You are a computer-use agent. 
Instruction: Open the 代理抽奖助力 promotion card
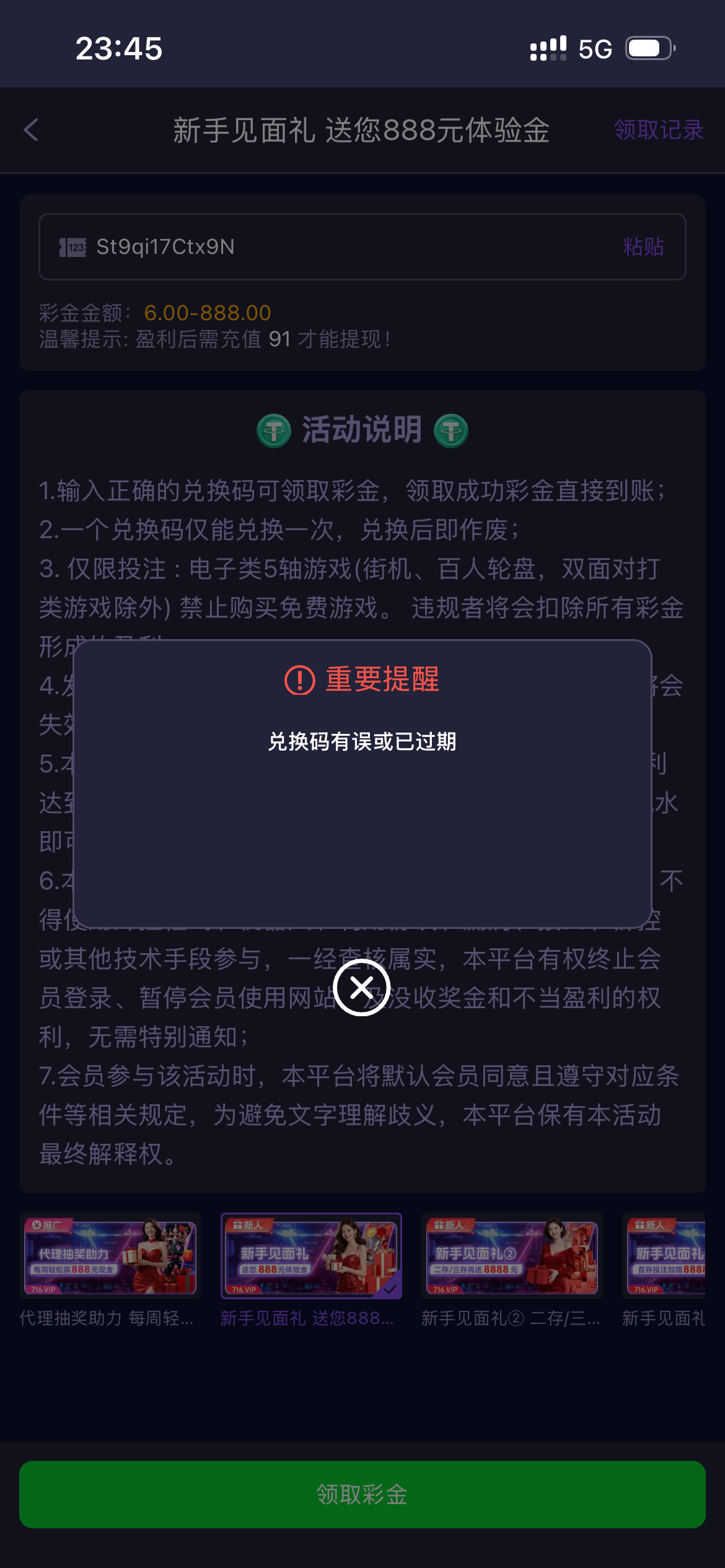point(110,1257)
